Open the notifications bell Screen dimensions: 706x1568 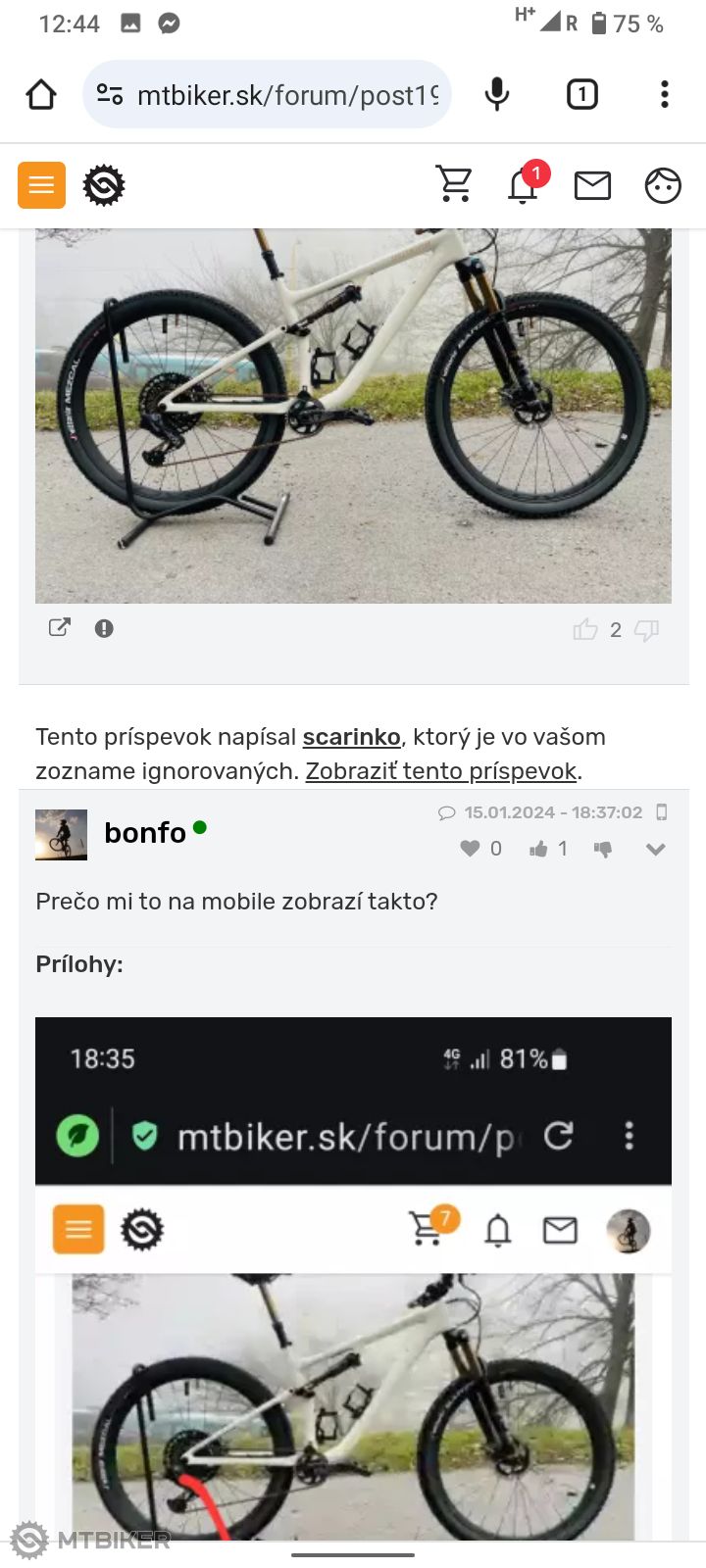(524, 185)
